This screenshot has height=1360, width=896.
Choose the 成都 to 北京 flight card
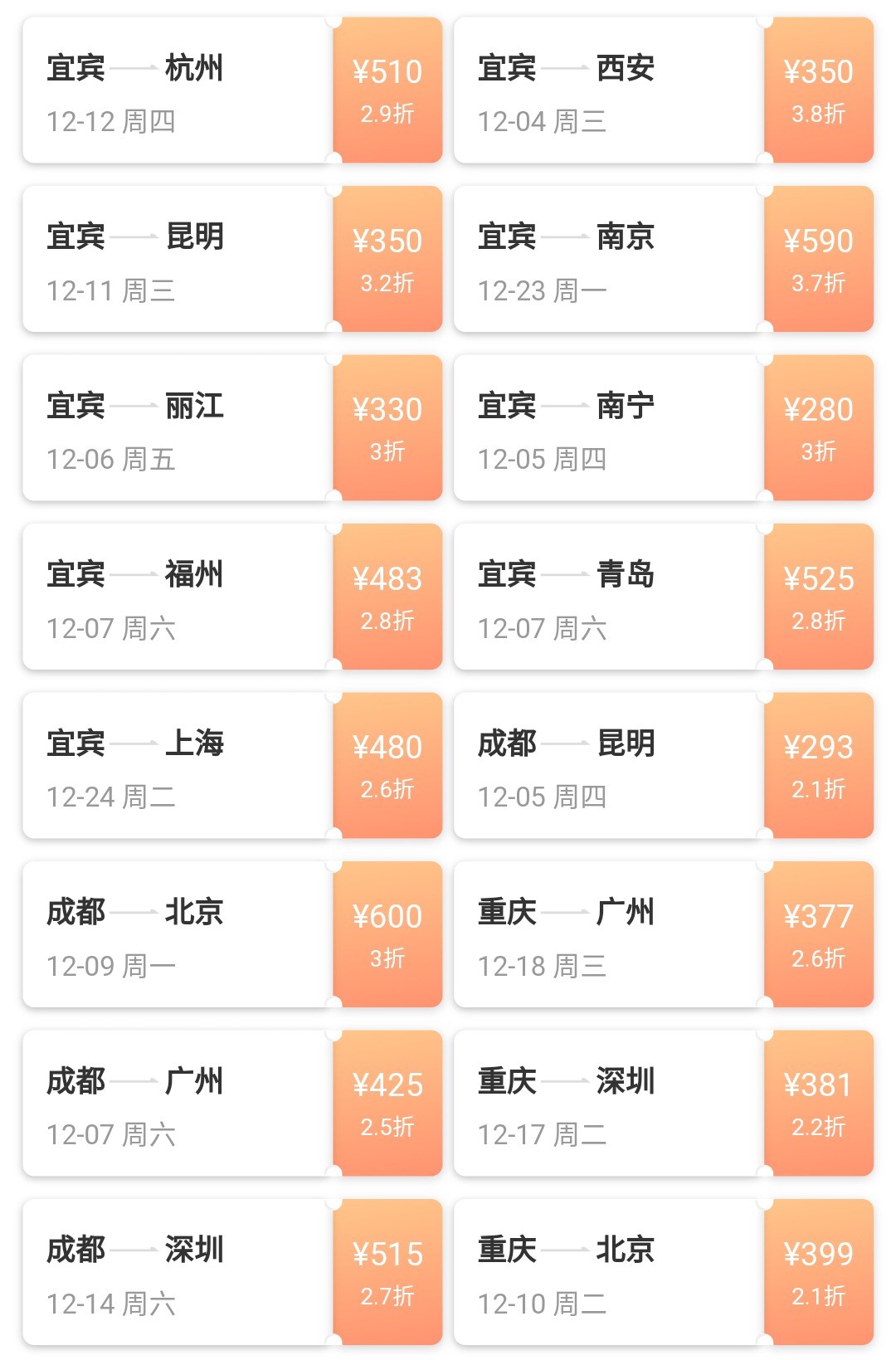click(x=232, y=934)
